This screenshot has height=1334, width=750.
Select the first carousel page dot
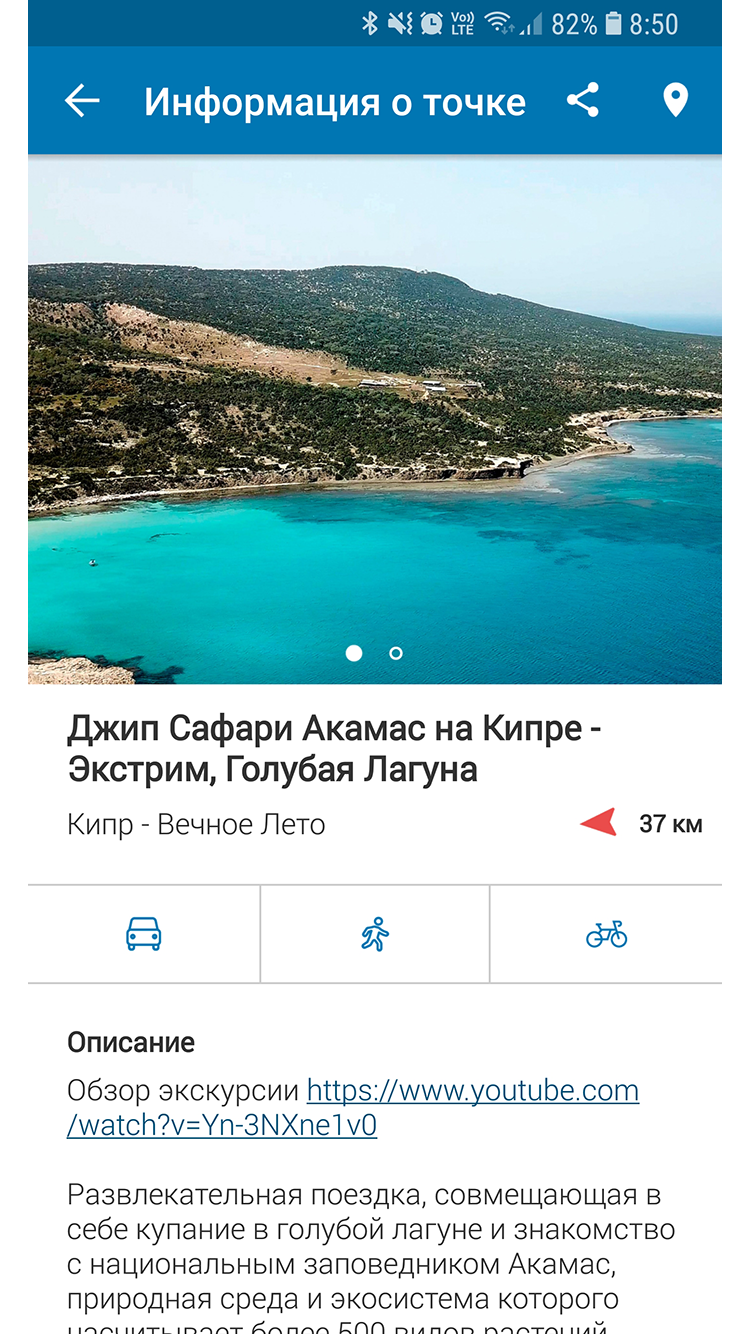point(353,653)
